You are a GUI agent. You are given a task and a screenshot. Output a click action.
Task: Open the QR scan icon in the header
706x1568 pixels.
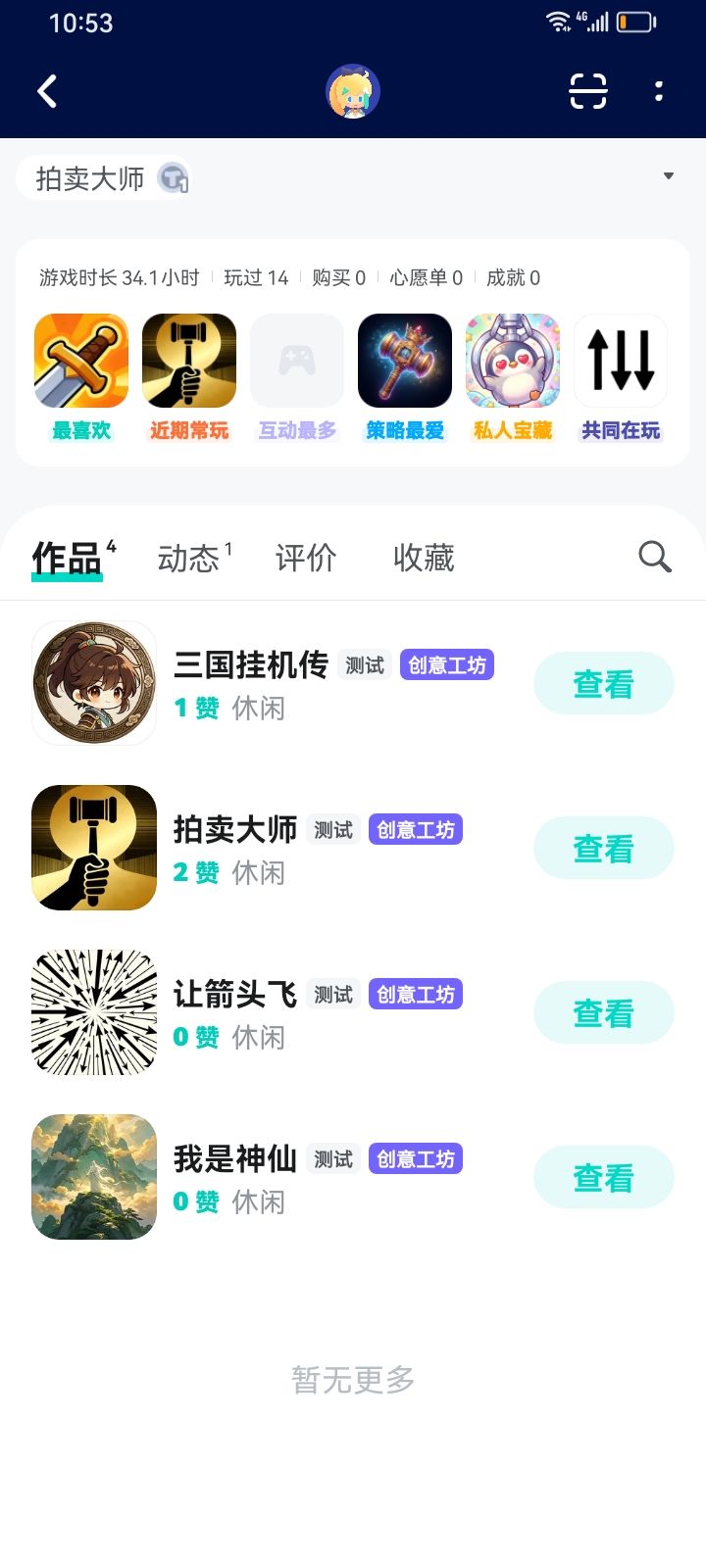tap(585, 90)
